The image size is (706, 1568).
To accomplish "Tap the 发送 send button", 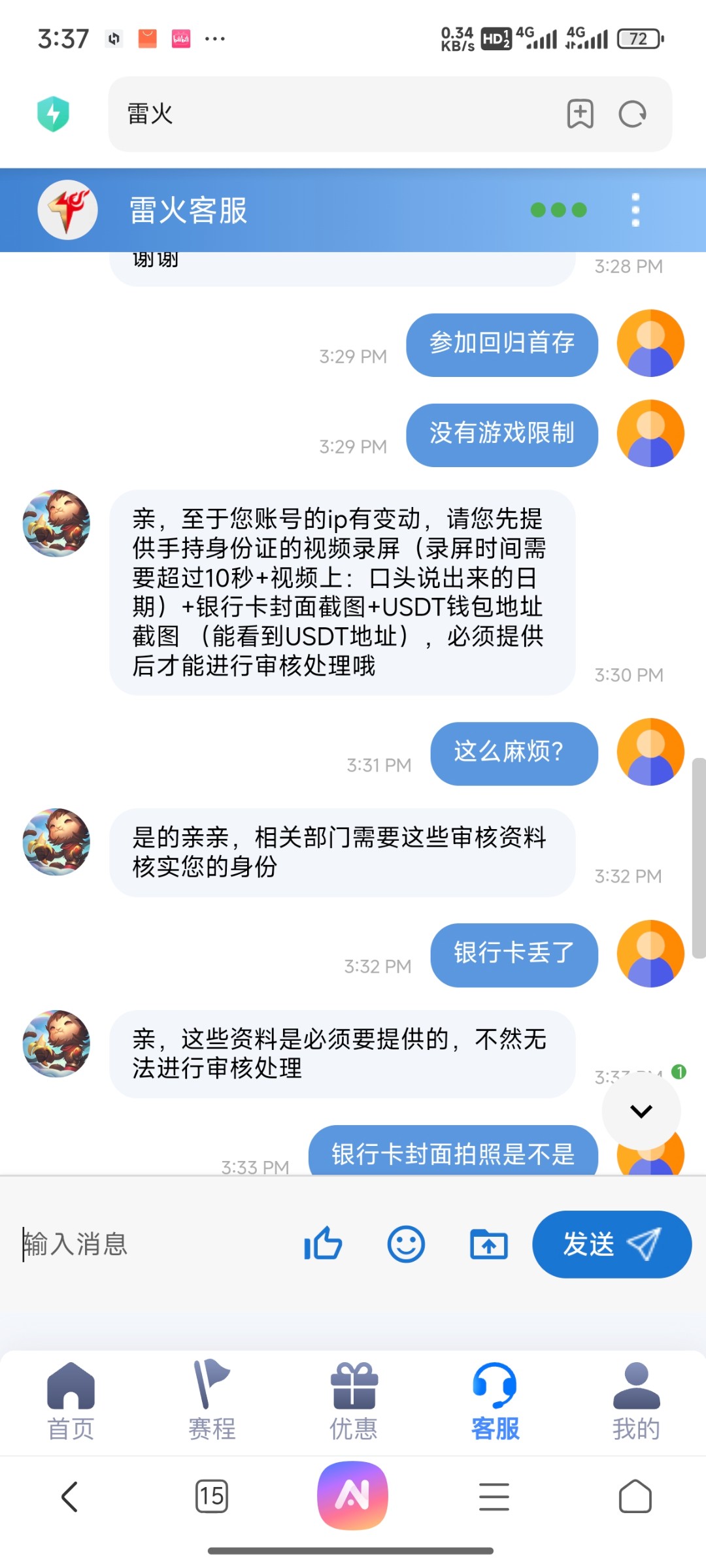I will point(611,1244).
